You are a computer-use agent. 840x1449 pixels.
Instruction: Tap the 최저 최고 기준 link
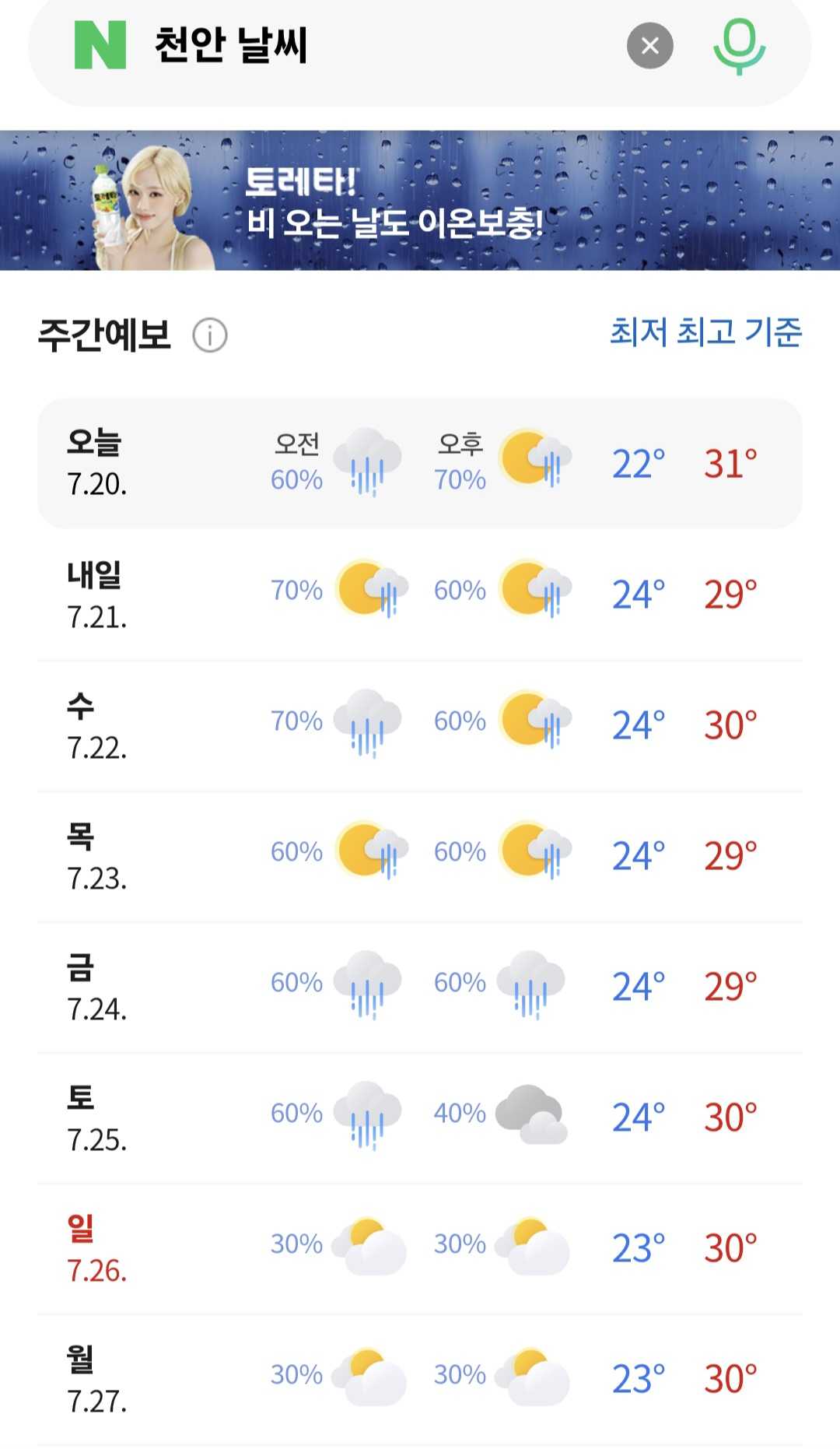[705, 332]
